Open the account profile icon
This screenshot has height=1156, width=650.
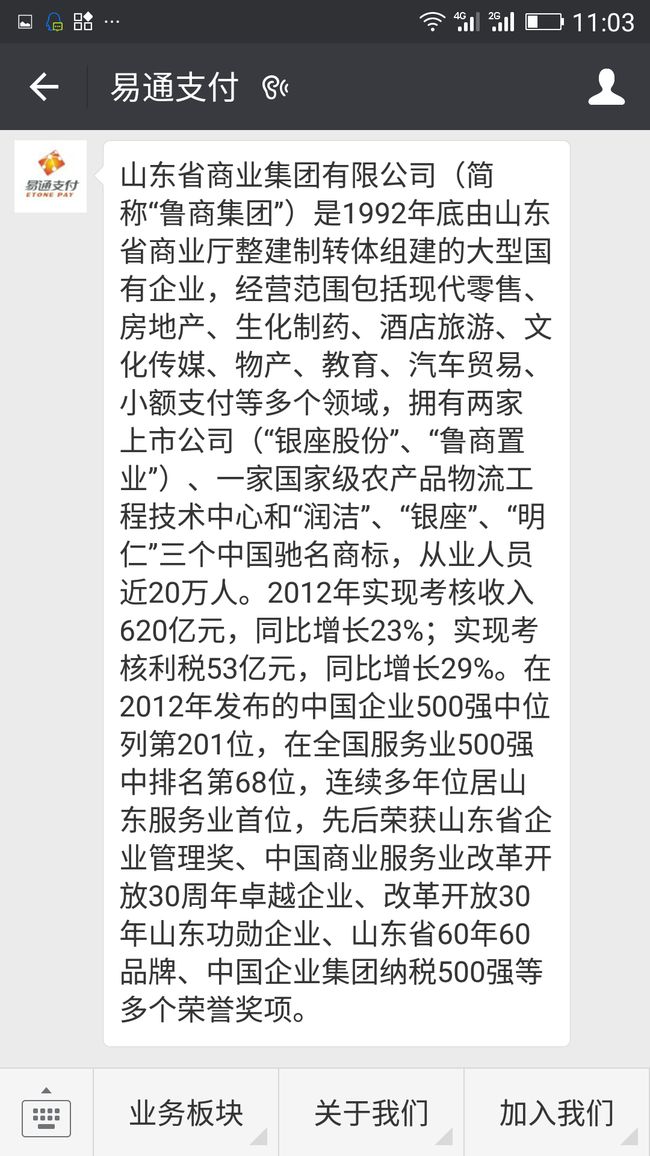pos(607,87)
